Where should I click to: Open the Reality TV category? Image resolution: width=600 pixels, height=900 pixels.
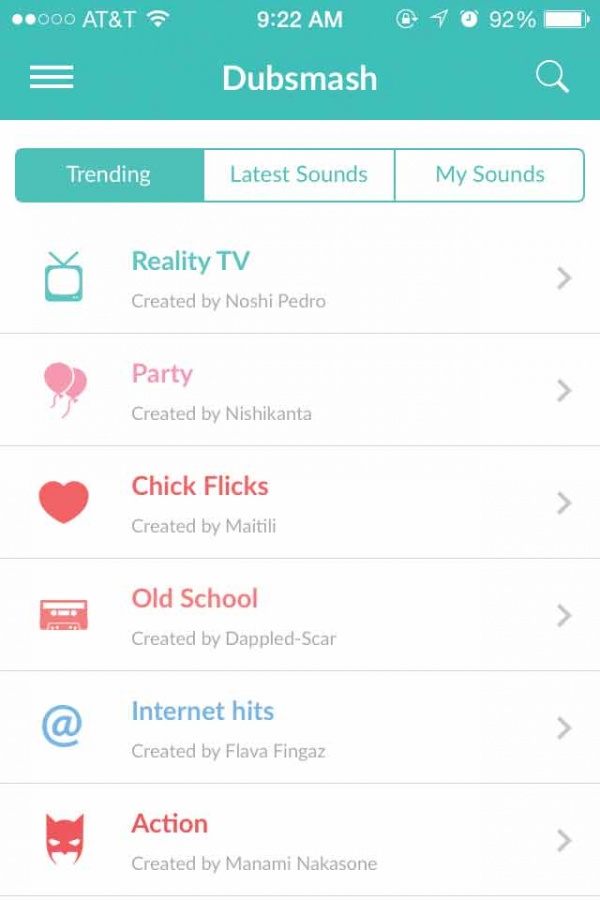click(300, 278)
